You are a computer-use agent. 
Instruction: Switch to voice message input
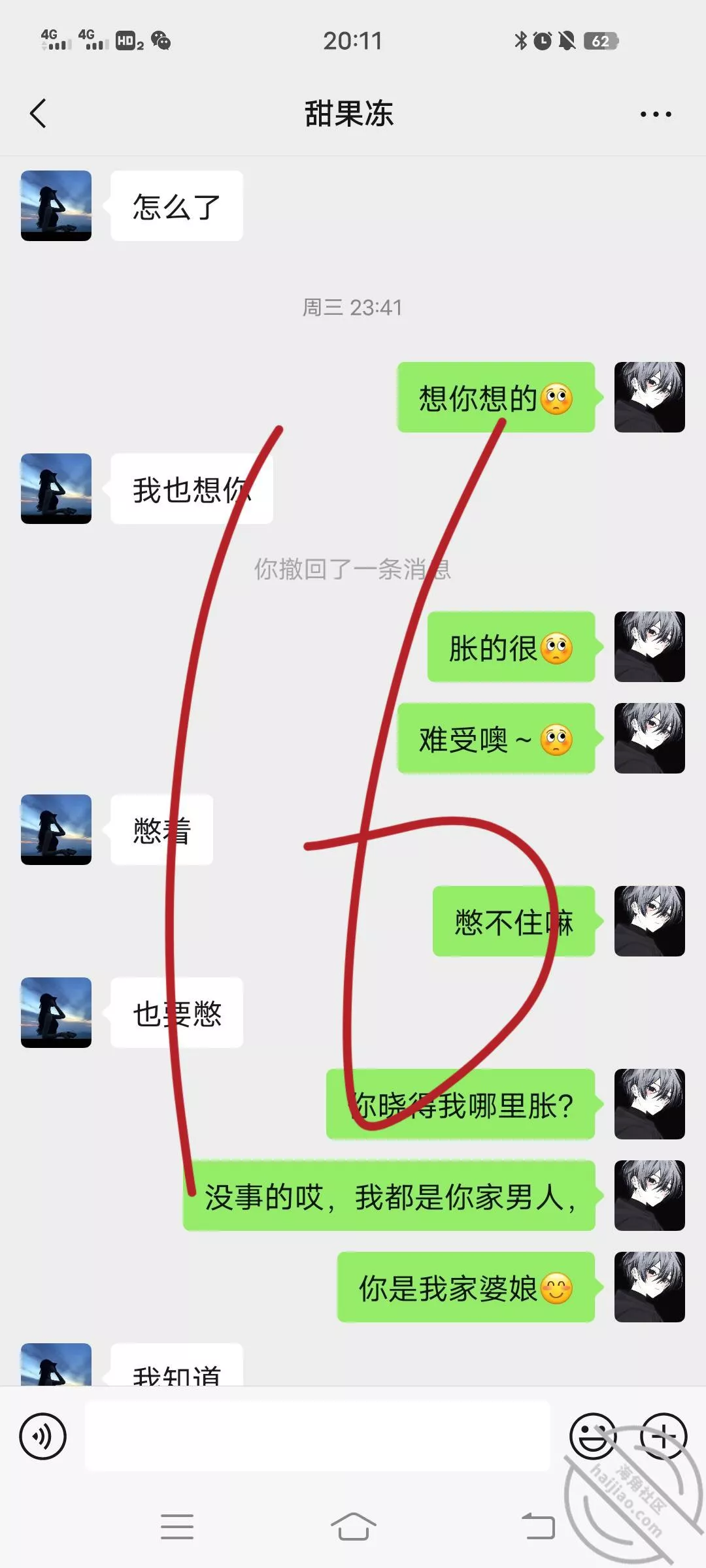coord(43,1436)
